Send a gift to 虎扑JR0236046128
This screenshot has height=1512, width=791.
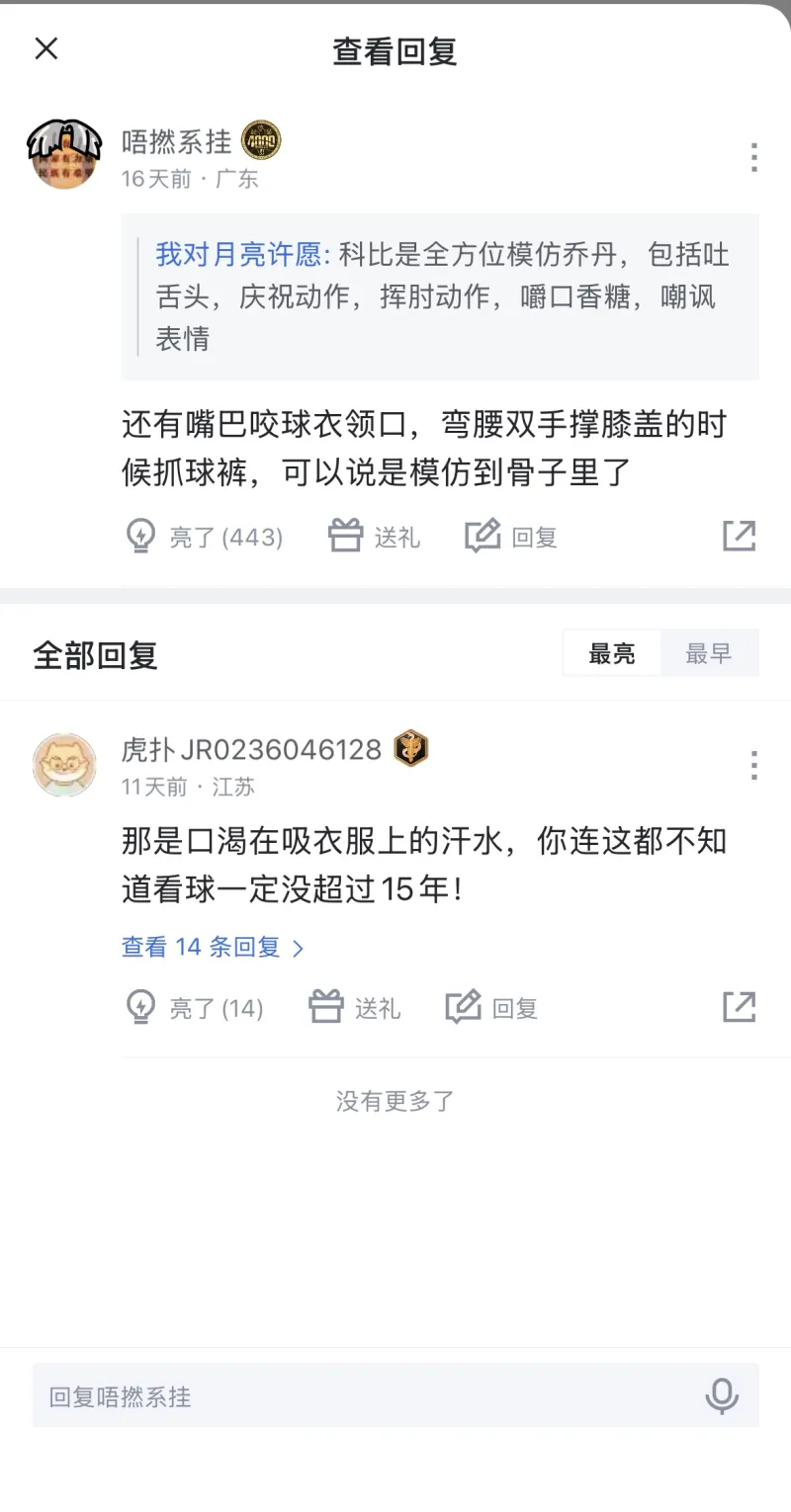[x=355, y=1008]
